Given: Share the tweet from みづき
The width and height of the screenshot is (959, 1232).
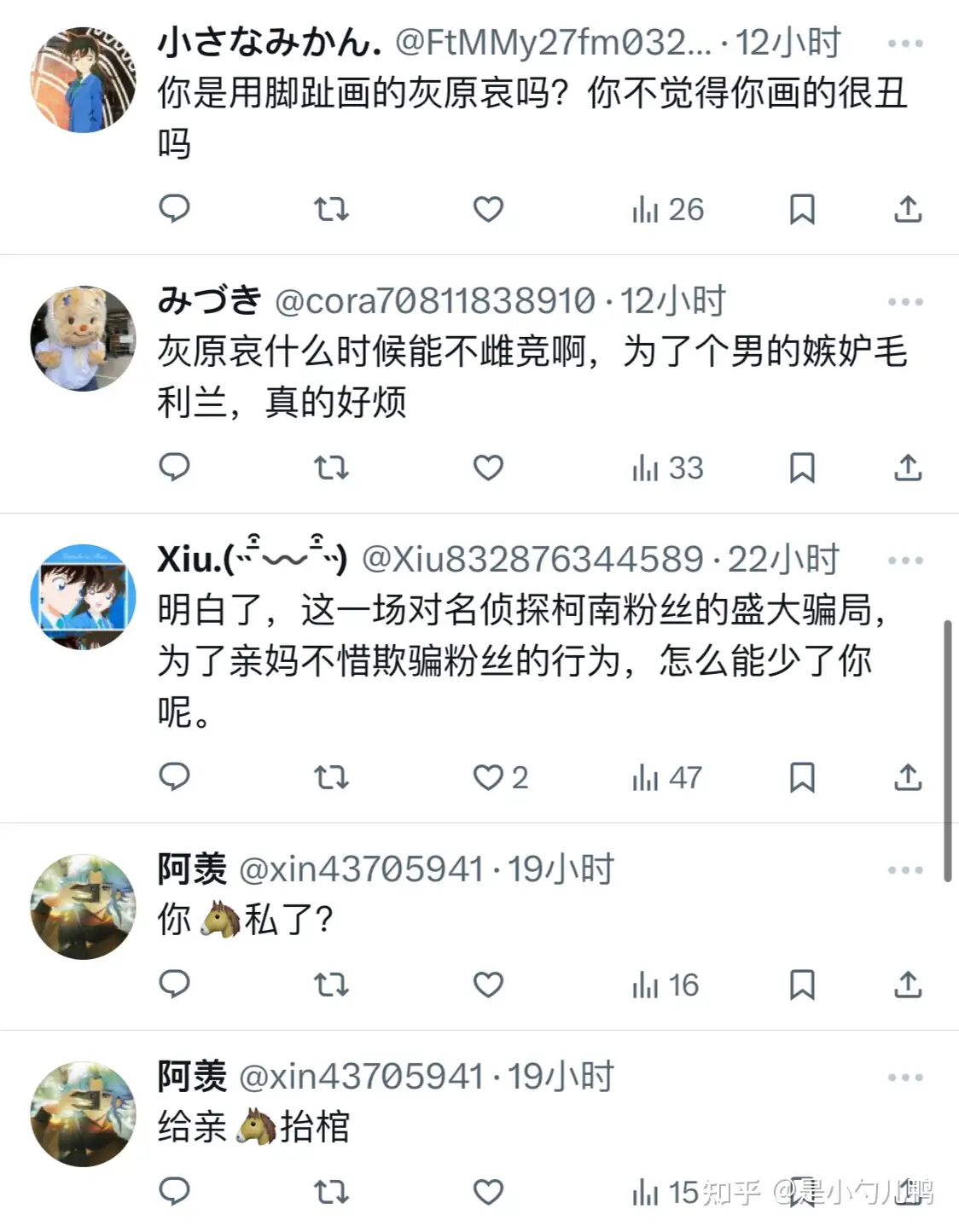Looking at the screenshot, I should pos(908,468).
